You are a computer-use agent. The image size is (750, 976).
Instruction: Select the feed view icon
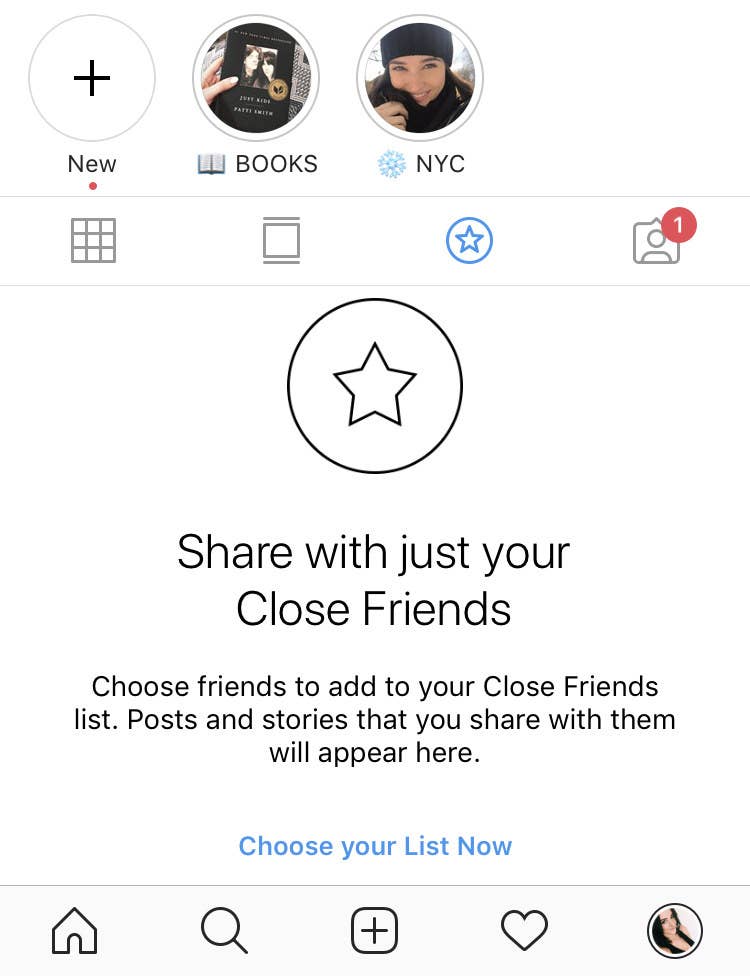point(281,241)
